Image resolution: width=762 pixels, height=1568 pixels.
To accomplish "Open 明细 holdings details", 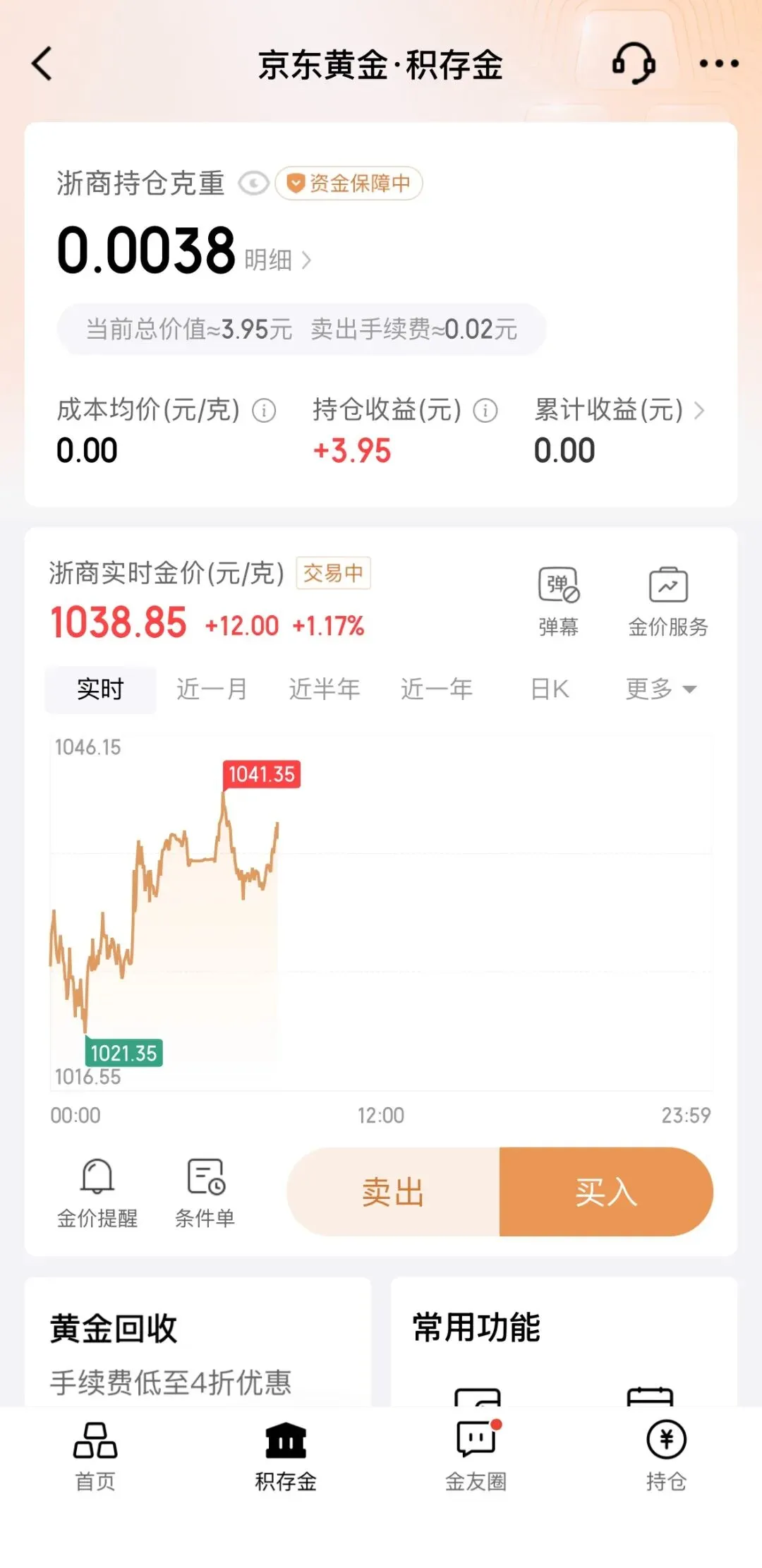I will coord(277,260).
